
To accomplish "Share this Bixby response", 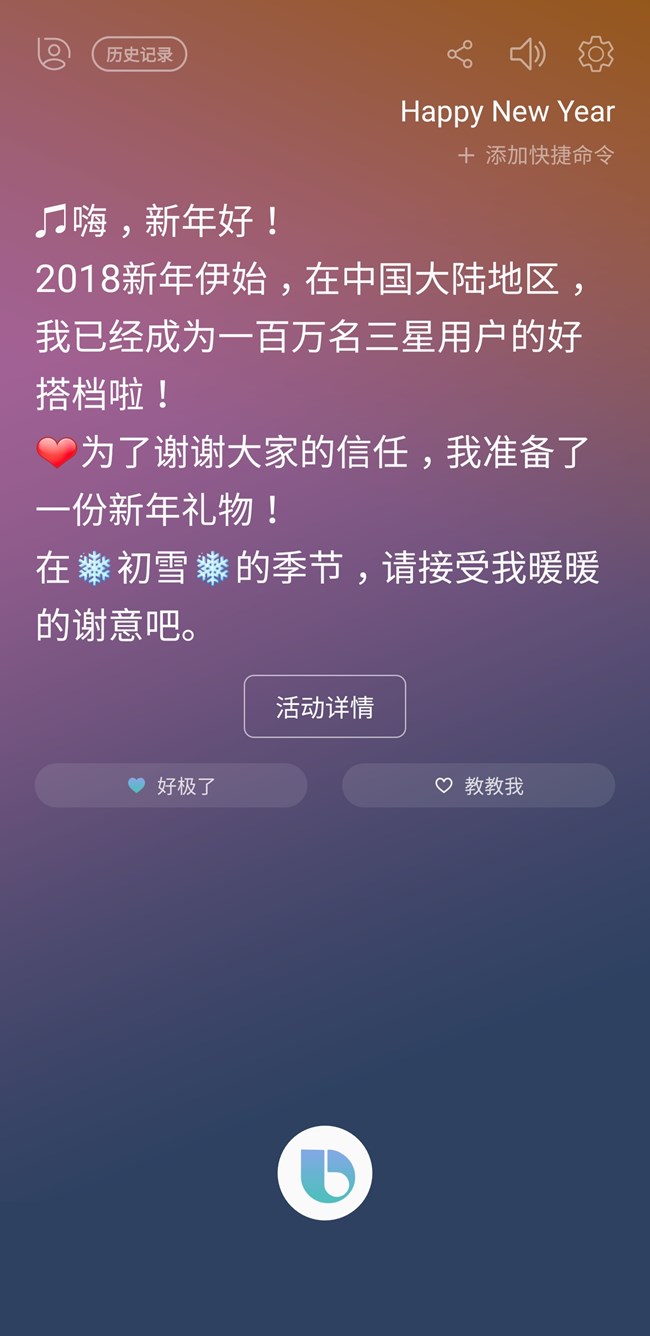I will 460,54.
